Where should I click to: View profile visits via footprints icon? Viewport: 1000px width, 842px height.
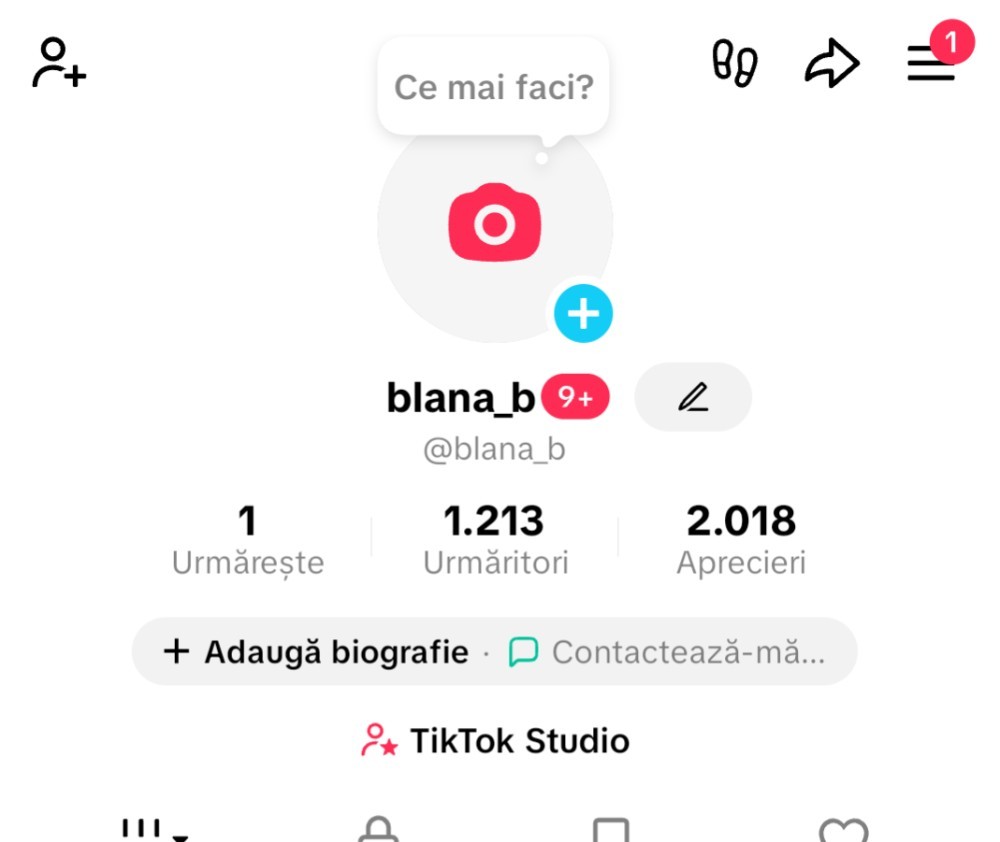point(734,64)
